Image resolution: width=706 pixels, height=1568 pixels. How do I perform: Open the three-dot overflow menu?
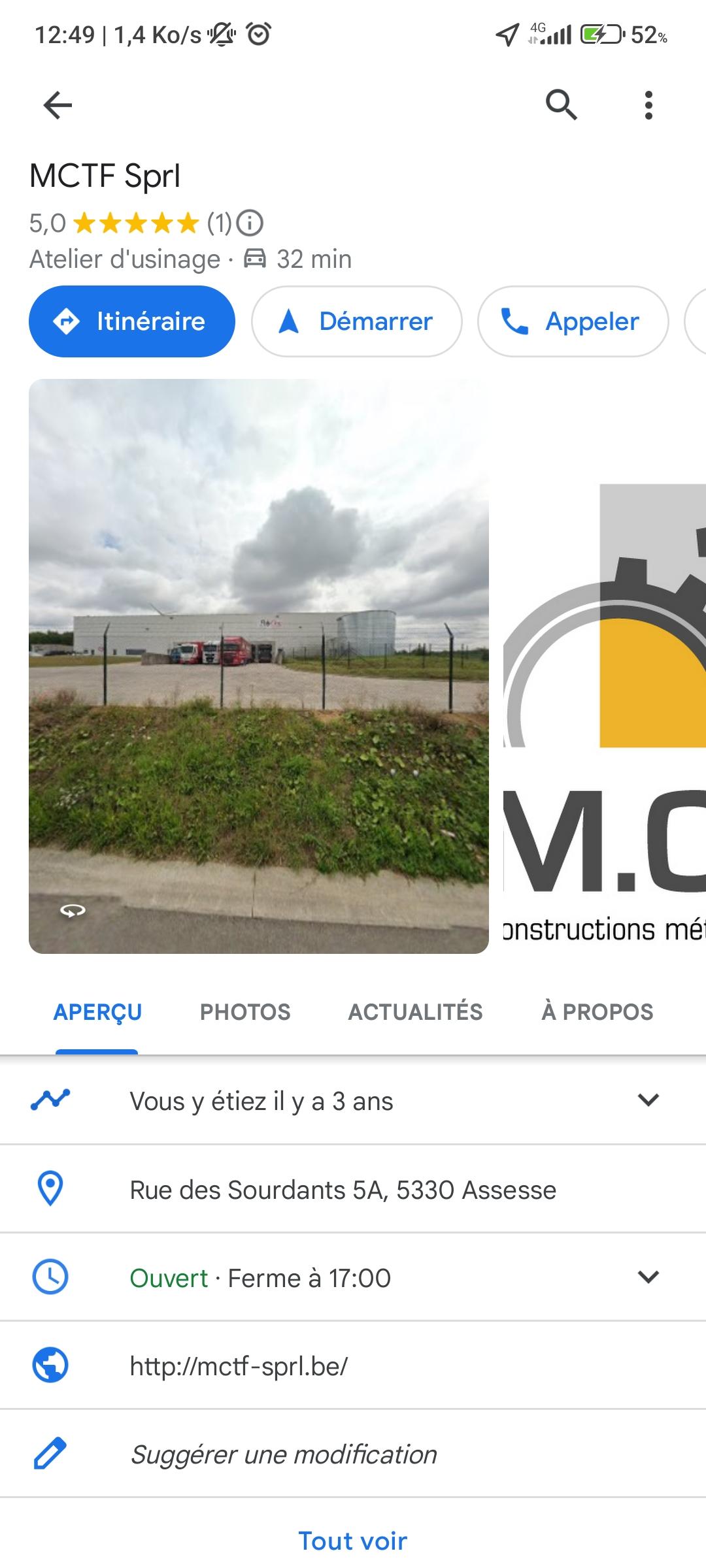click(x=648, y=105)
